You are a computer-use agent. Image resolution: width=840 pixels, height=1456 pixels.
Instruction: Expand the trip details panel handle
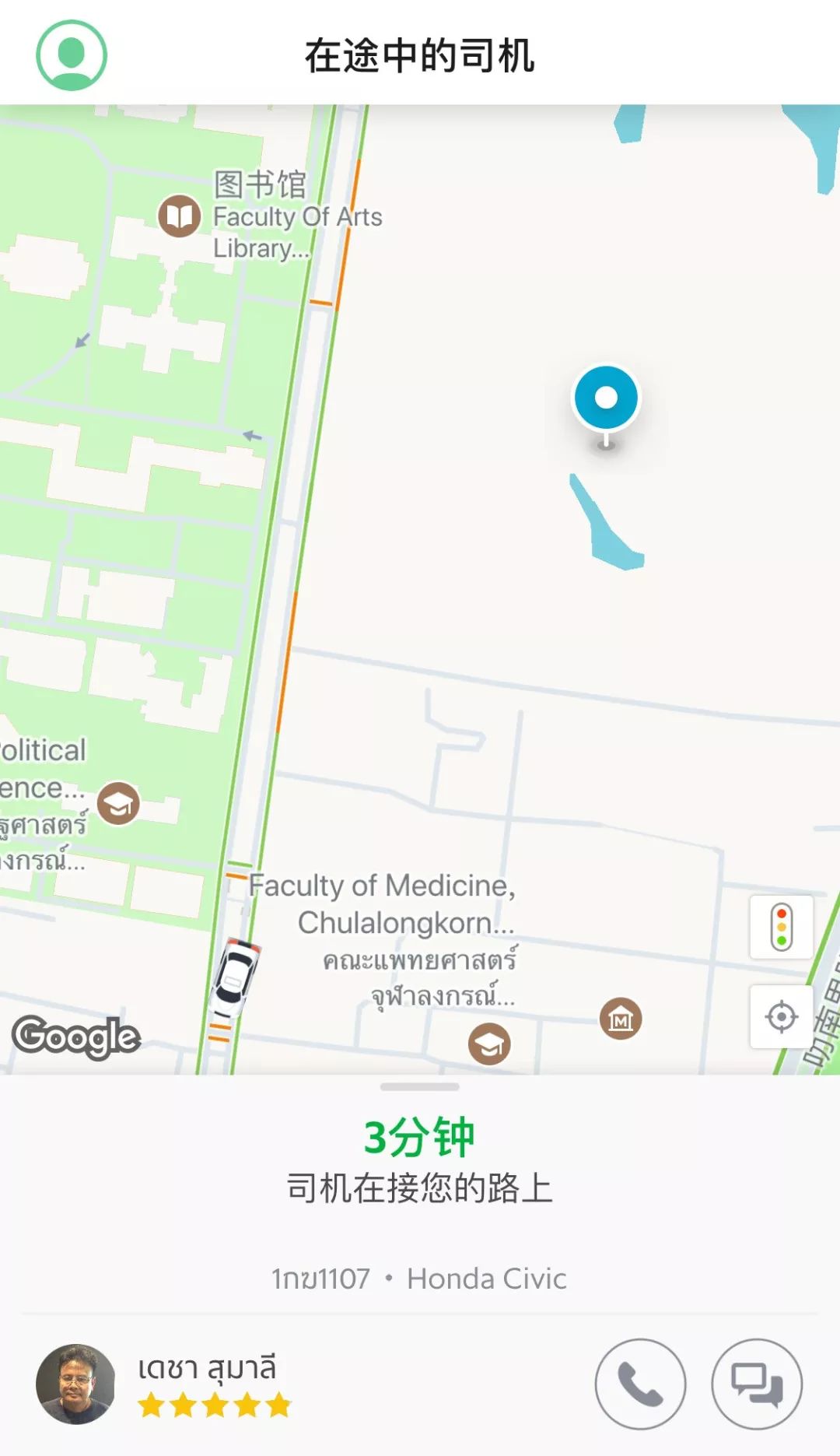(419, 1086)
